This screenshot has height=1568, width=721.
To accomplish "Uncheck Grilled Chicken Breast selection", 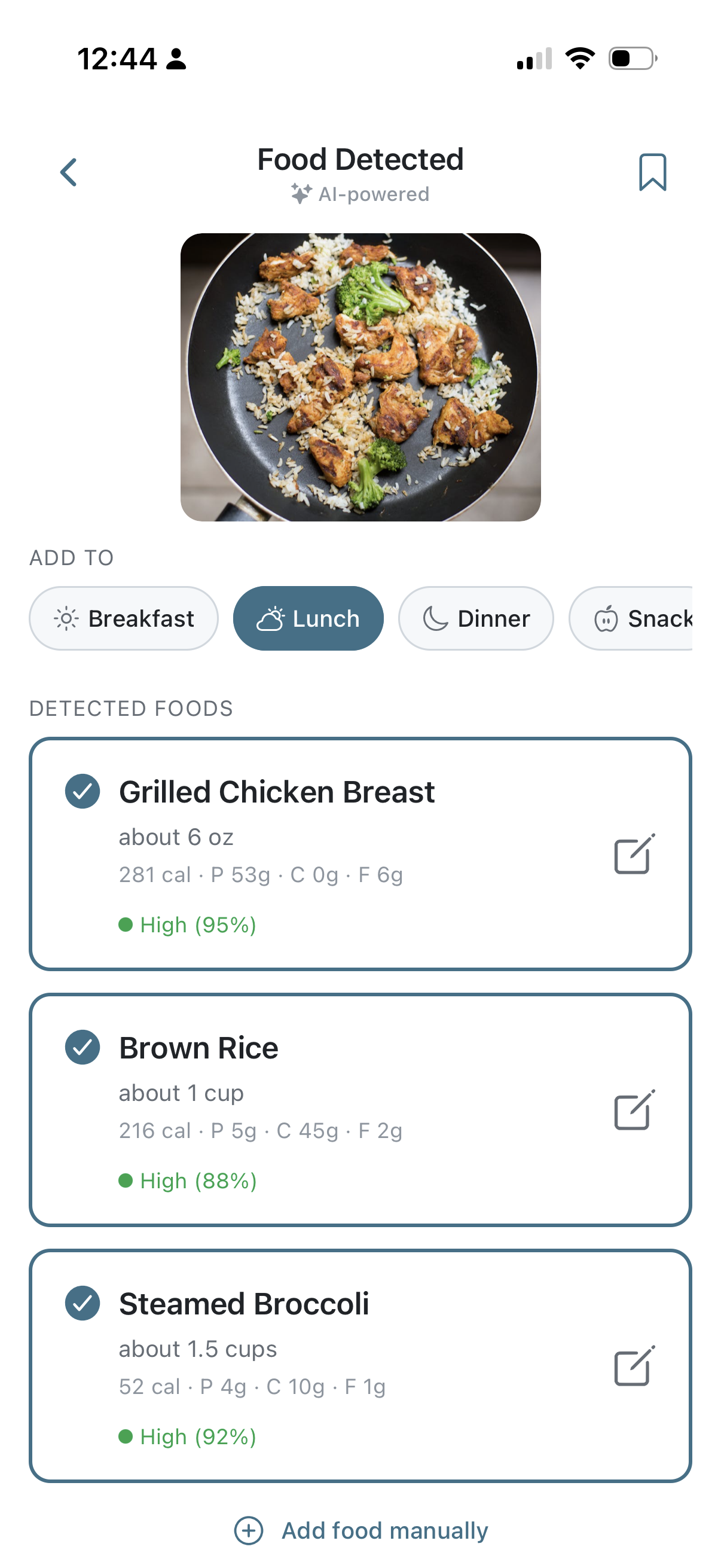I will (82, 792).
